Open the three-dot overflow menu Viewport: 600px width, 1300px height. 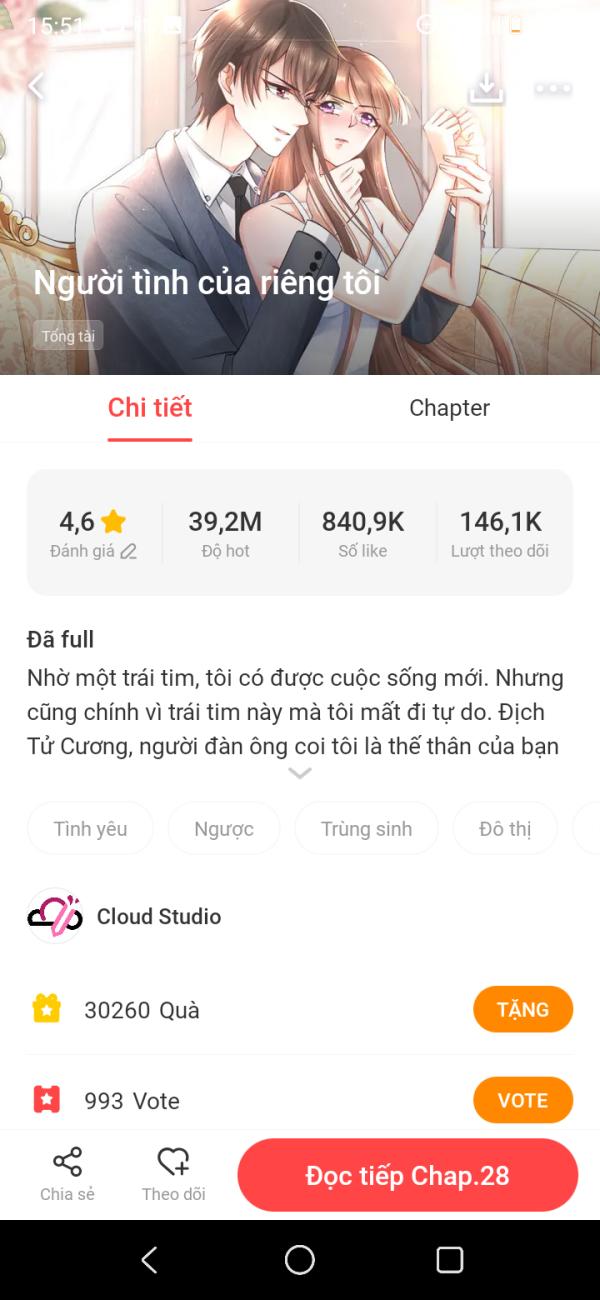(x=552, y=88)
